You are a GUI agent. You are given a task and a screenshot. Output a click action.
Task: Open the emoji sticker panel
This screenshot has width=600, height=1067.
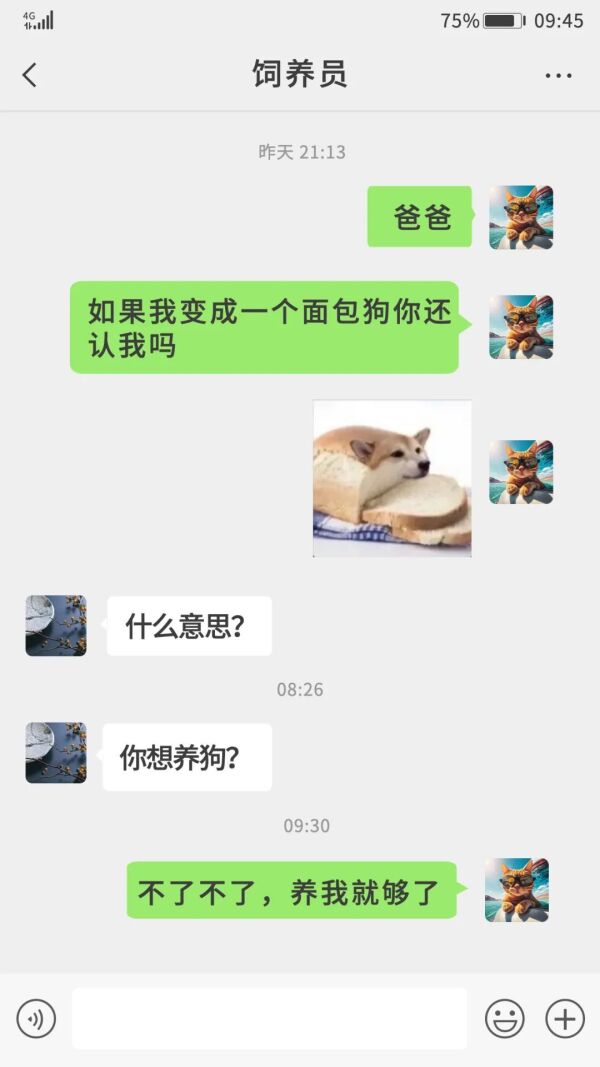(x=505, y=1019)
